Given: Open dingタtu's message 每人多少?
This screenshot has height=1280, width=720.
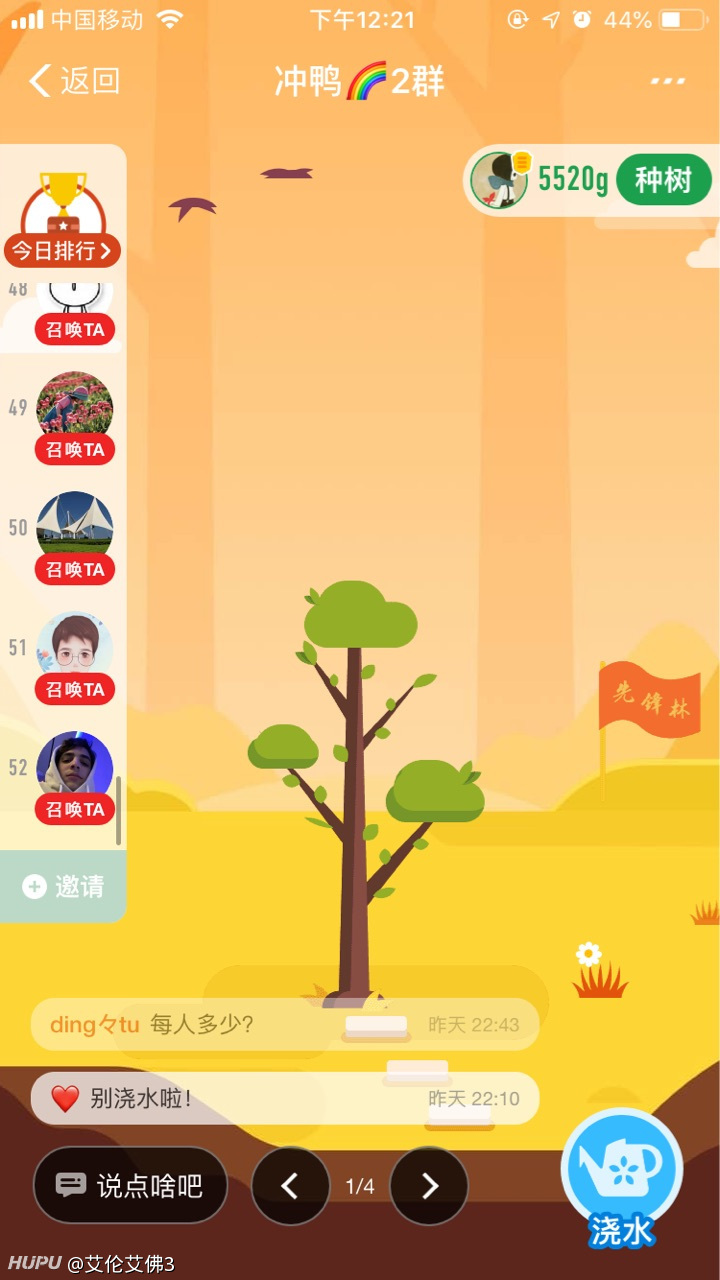Looking at the screenshot, I should 285,1024.
